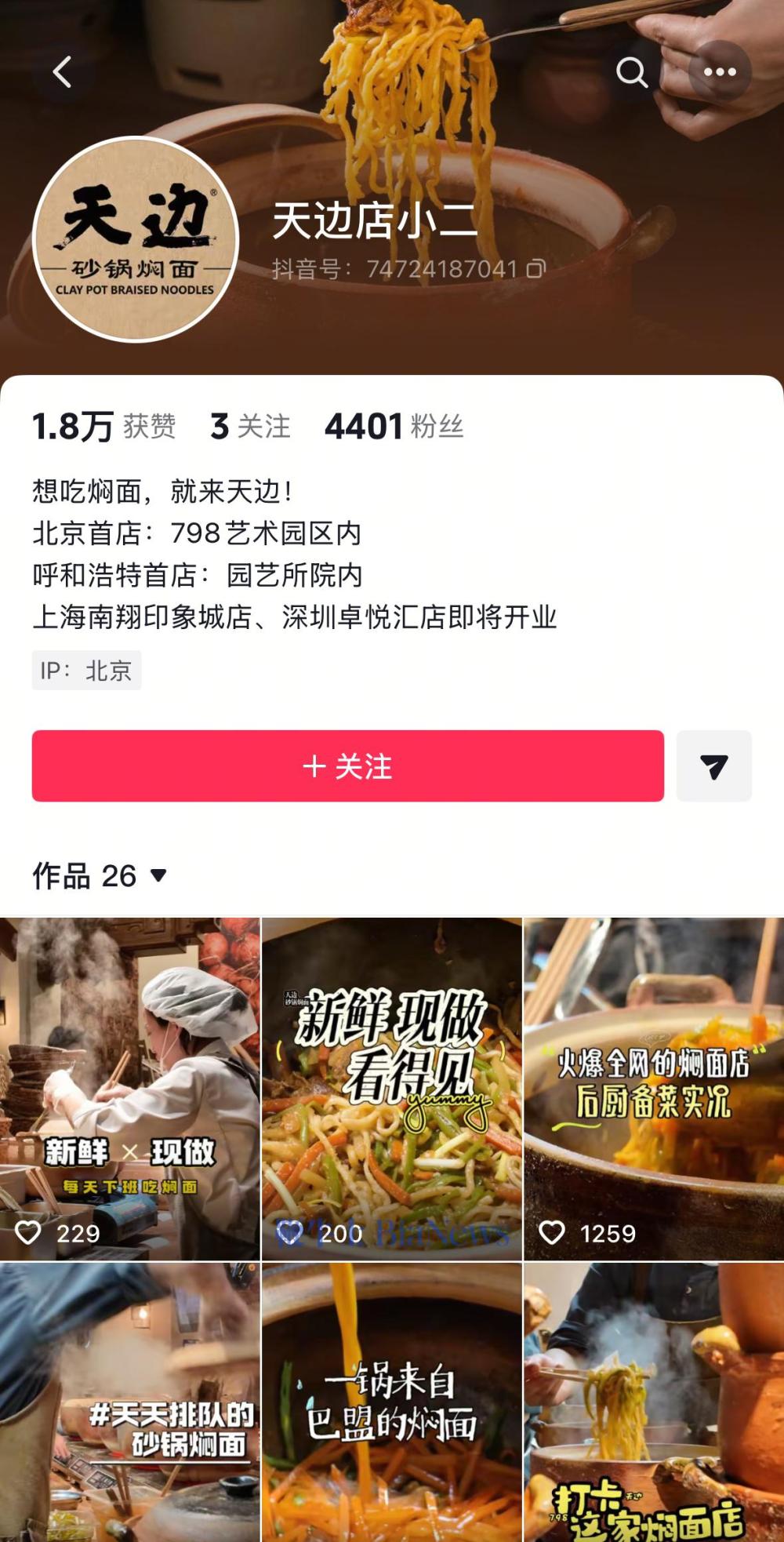The height and width of the screenshot is (1542, 784).
Task: Send a message via the paper-plane button
Action: pos(713,766)
